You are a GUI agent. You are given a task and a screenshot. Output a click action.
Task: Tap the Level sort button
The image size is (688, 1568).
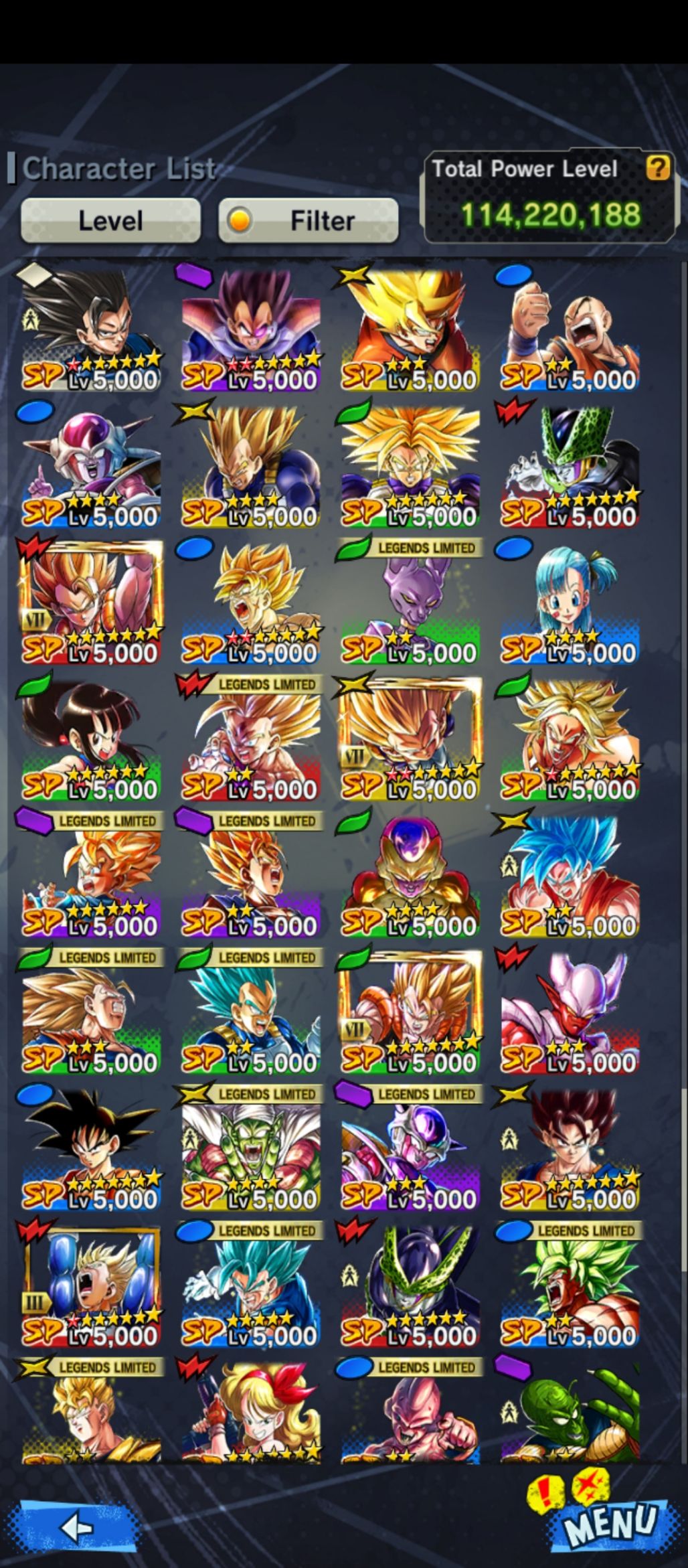(110, 220)
